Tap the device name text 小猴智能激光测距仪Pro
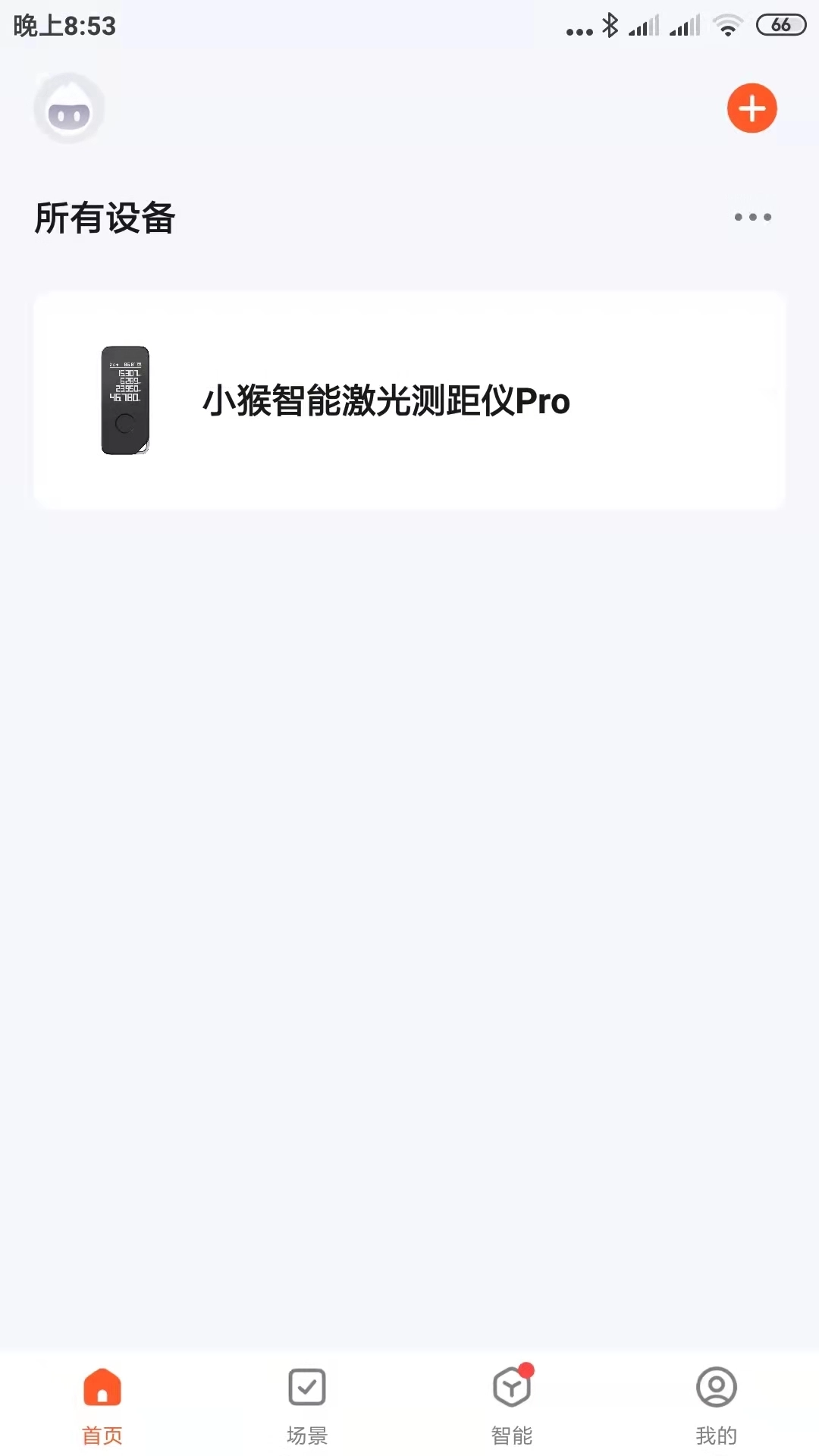This screenshot has height=1456, width=819. point(387,402)
